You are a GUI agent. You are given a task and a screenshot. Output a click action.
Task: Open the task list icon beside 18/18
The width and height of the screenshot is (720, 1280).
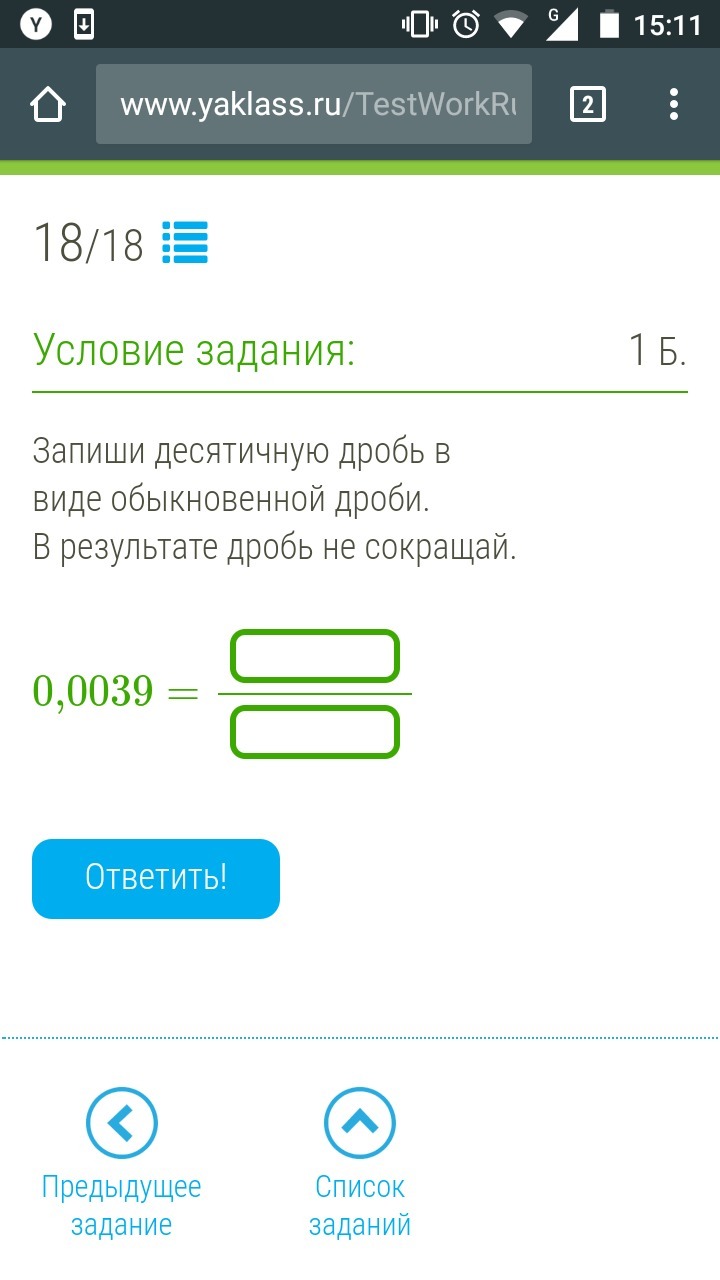(185, 242)
